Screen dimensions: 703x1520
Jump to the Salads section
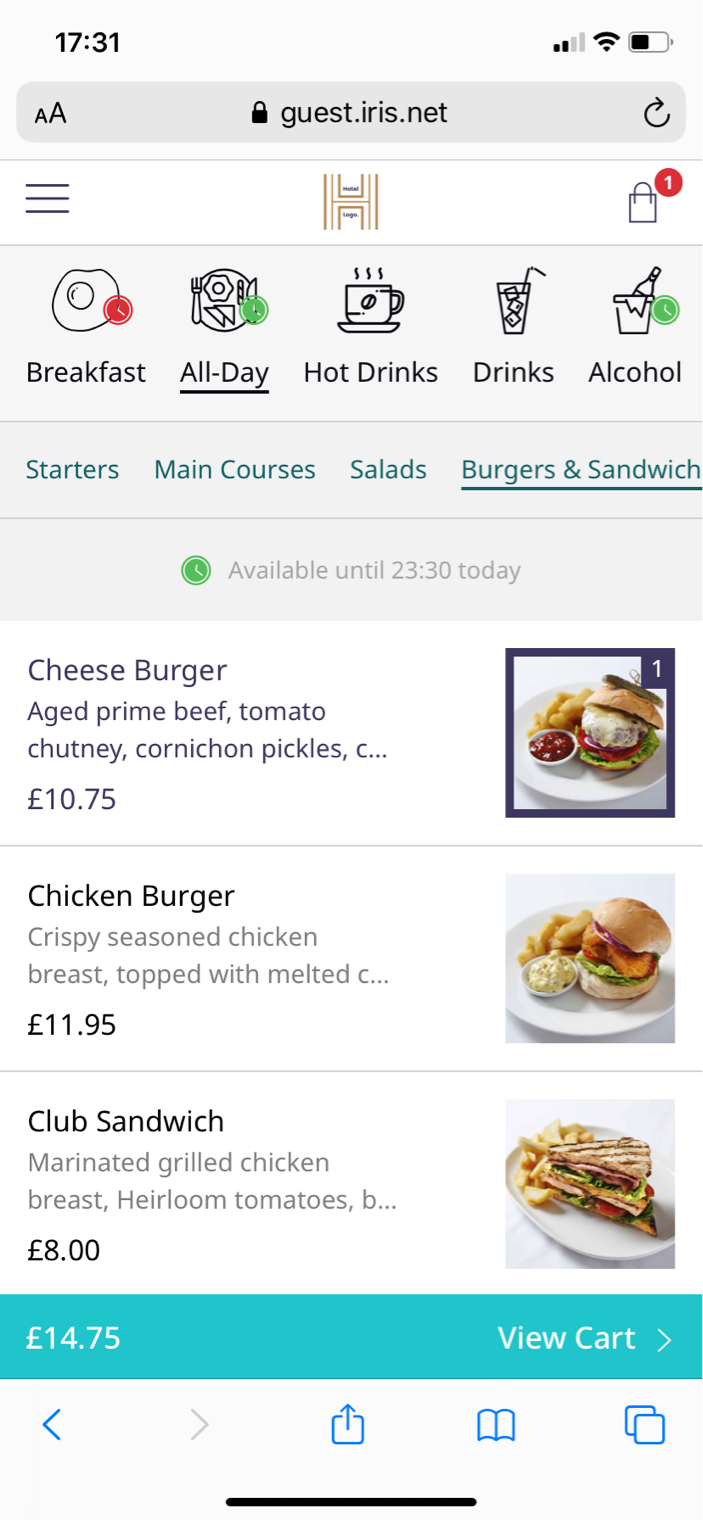[x=388, y=469]
